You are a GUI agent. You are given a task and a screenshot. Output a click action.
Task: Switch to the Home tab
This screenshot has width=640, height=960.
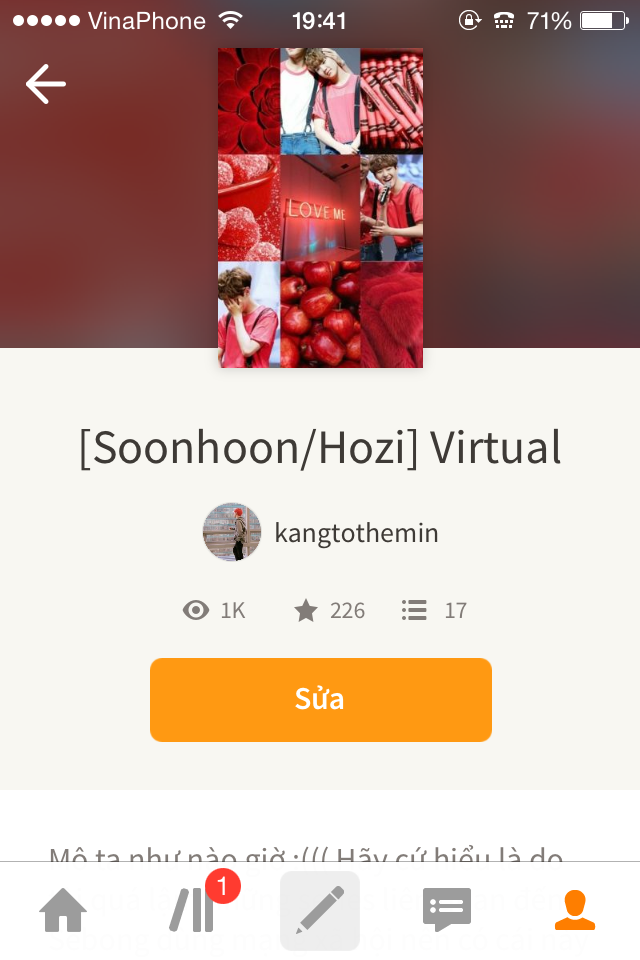tap(63, 909)
